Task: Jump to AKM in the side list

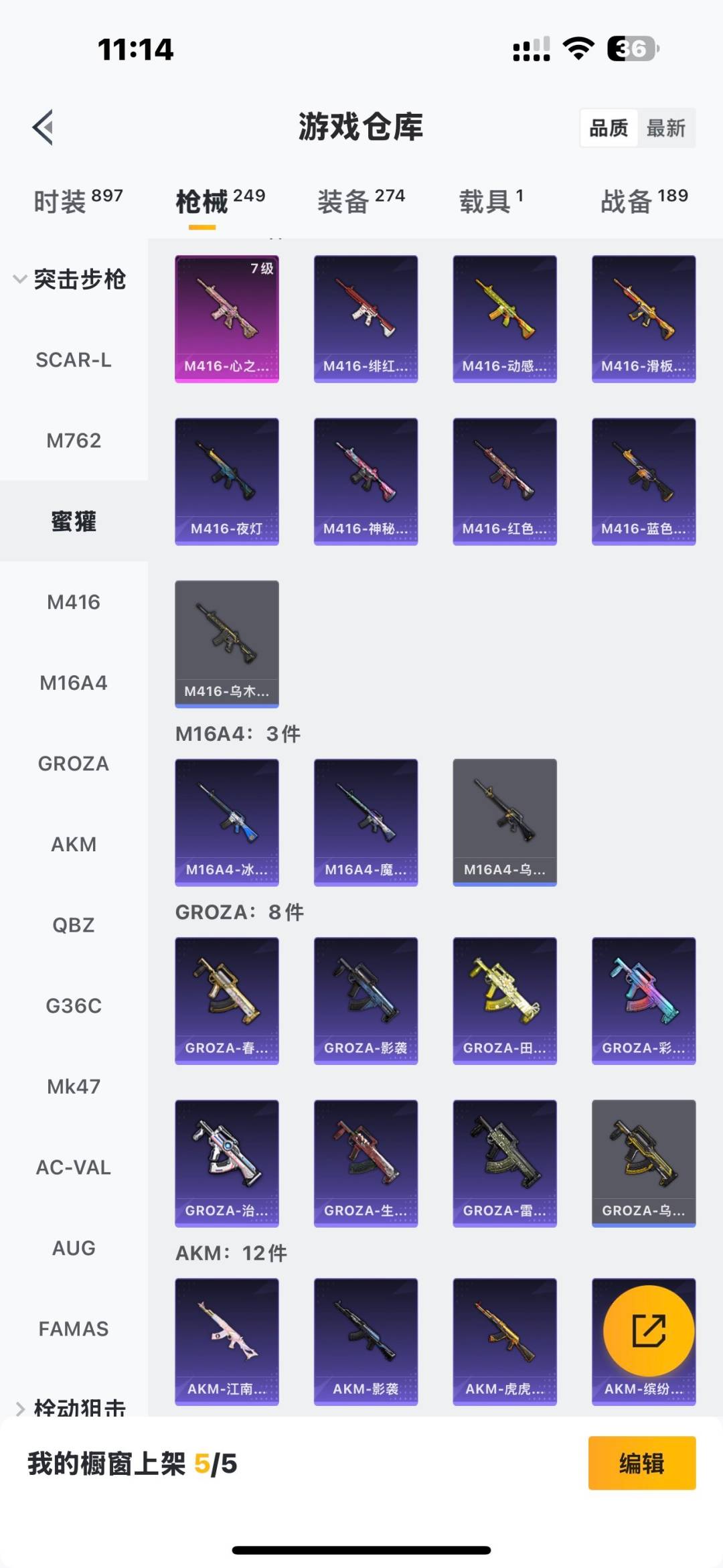Action: tap(74, 845)
